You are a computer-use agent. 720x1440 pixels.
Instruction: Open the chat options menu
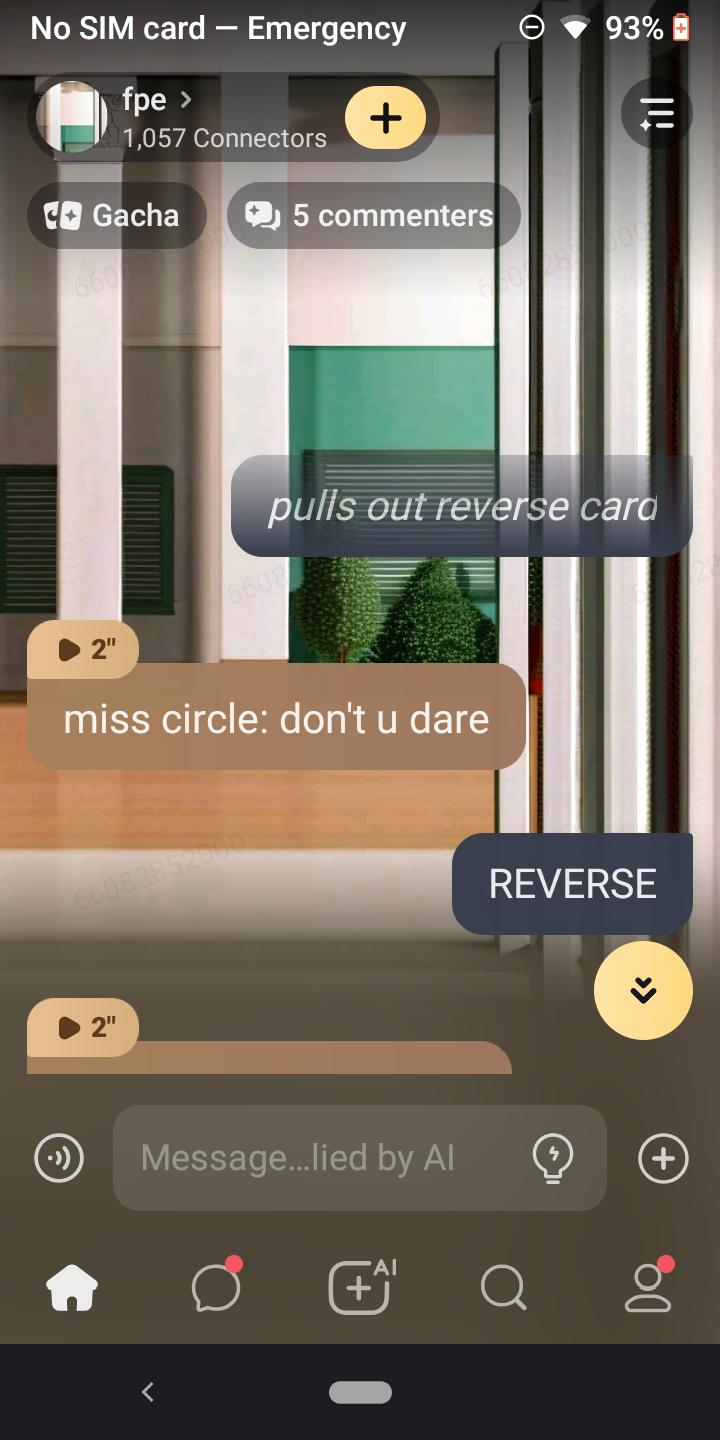point(656,114)
